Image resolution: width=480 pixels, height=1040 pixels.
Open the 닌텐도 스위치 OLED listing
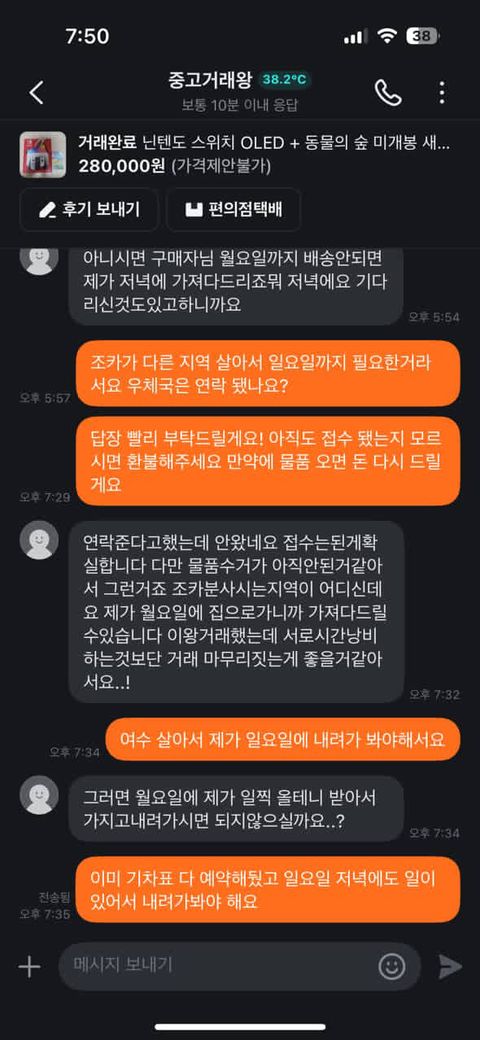[x=240, y=153]
